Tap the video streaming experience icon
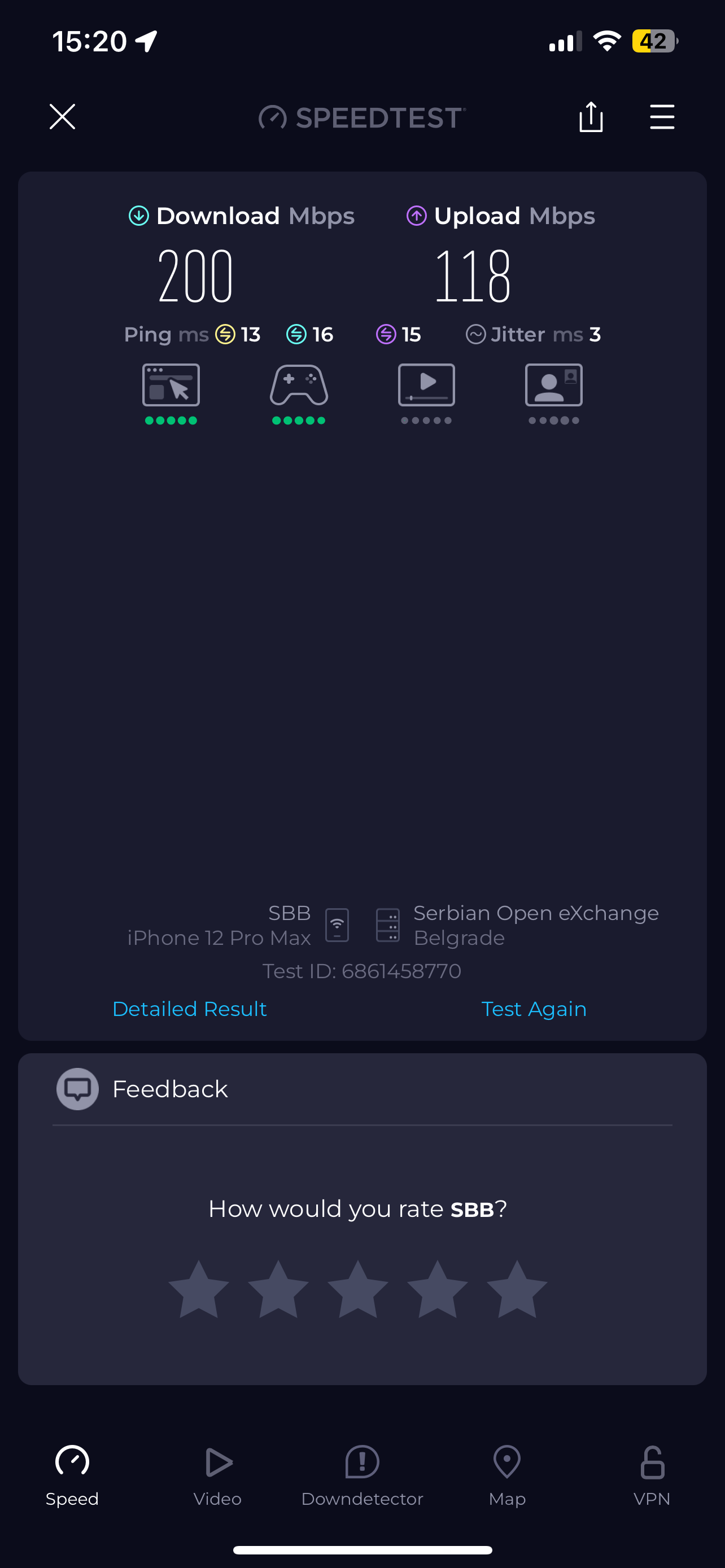725x1568 pixels. click(x=426, y=386)
